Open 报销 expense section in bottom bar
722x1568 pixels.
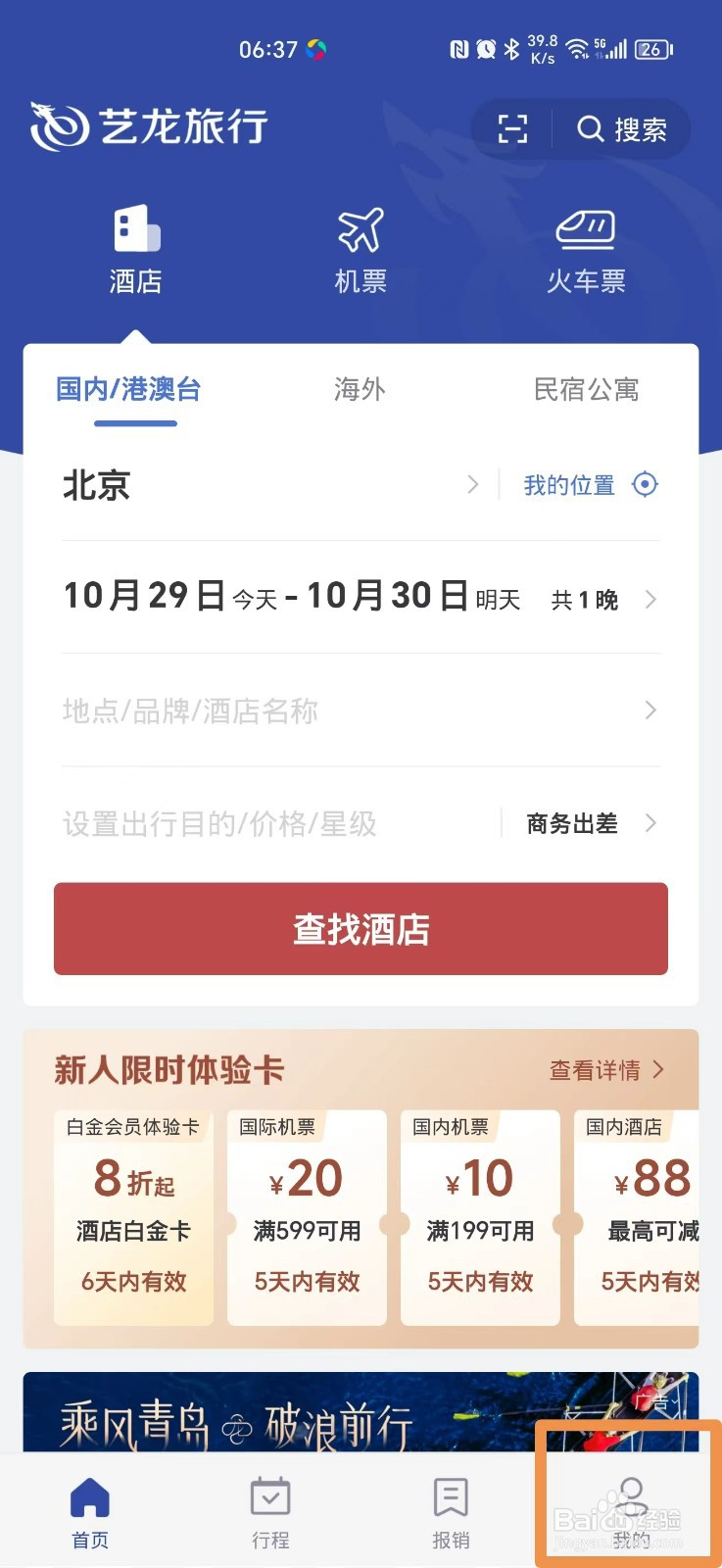pyautogui.click(x=451, y=1509)
